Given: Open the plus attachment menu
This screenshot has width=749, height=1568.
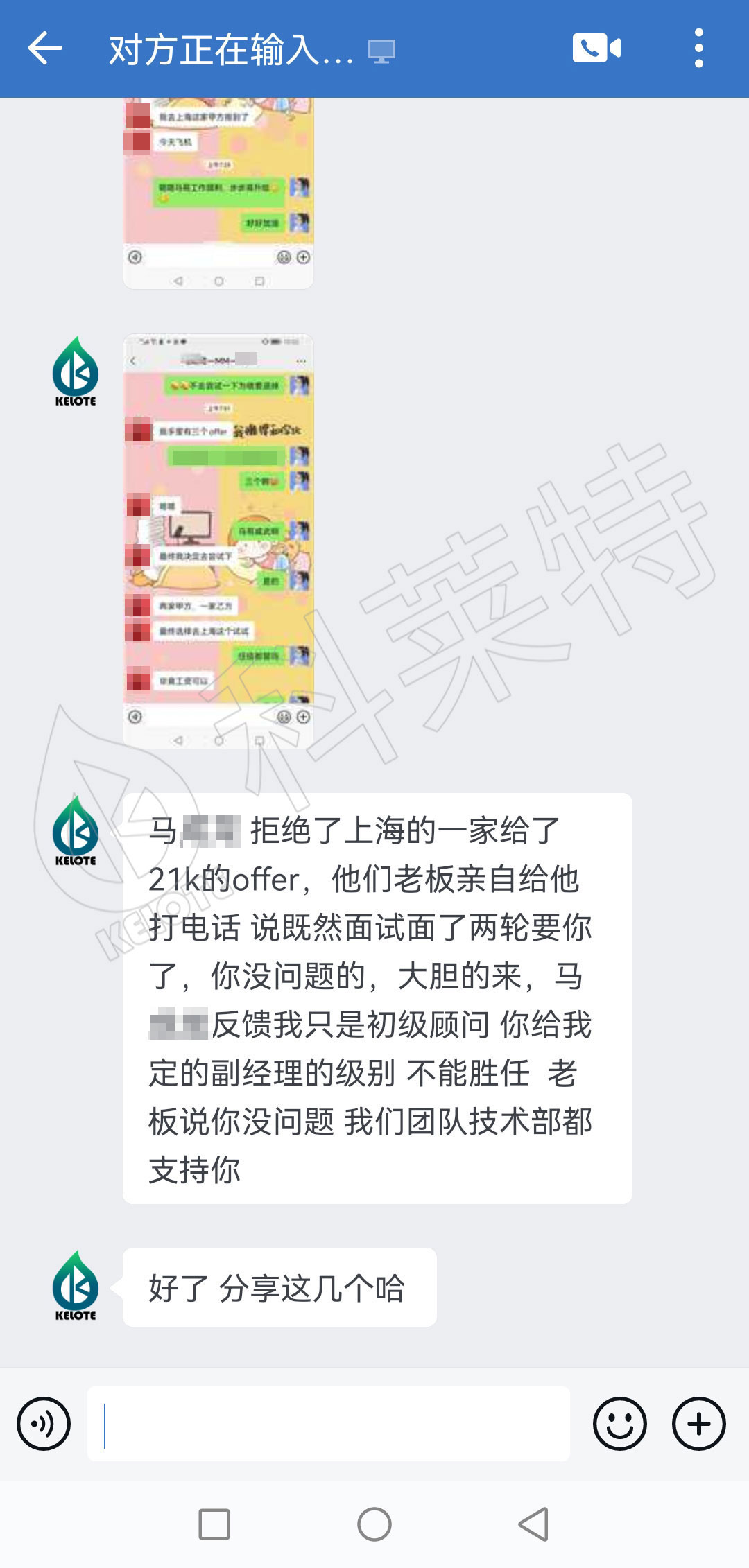Looking at the screenshot, I should pyautogui.click(x=698, y=1424).
